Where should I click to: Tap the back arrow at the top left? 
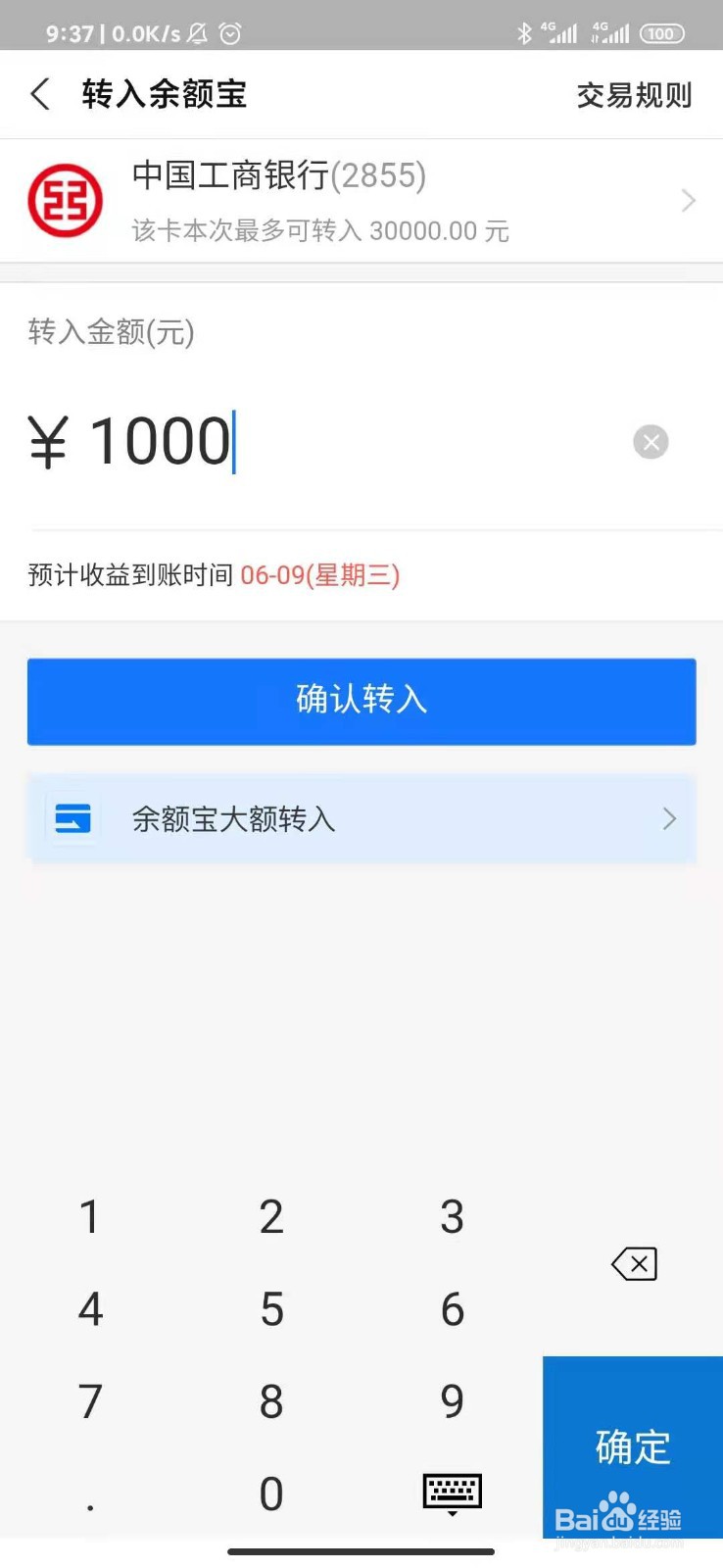point(39,94)
